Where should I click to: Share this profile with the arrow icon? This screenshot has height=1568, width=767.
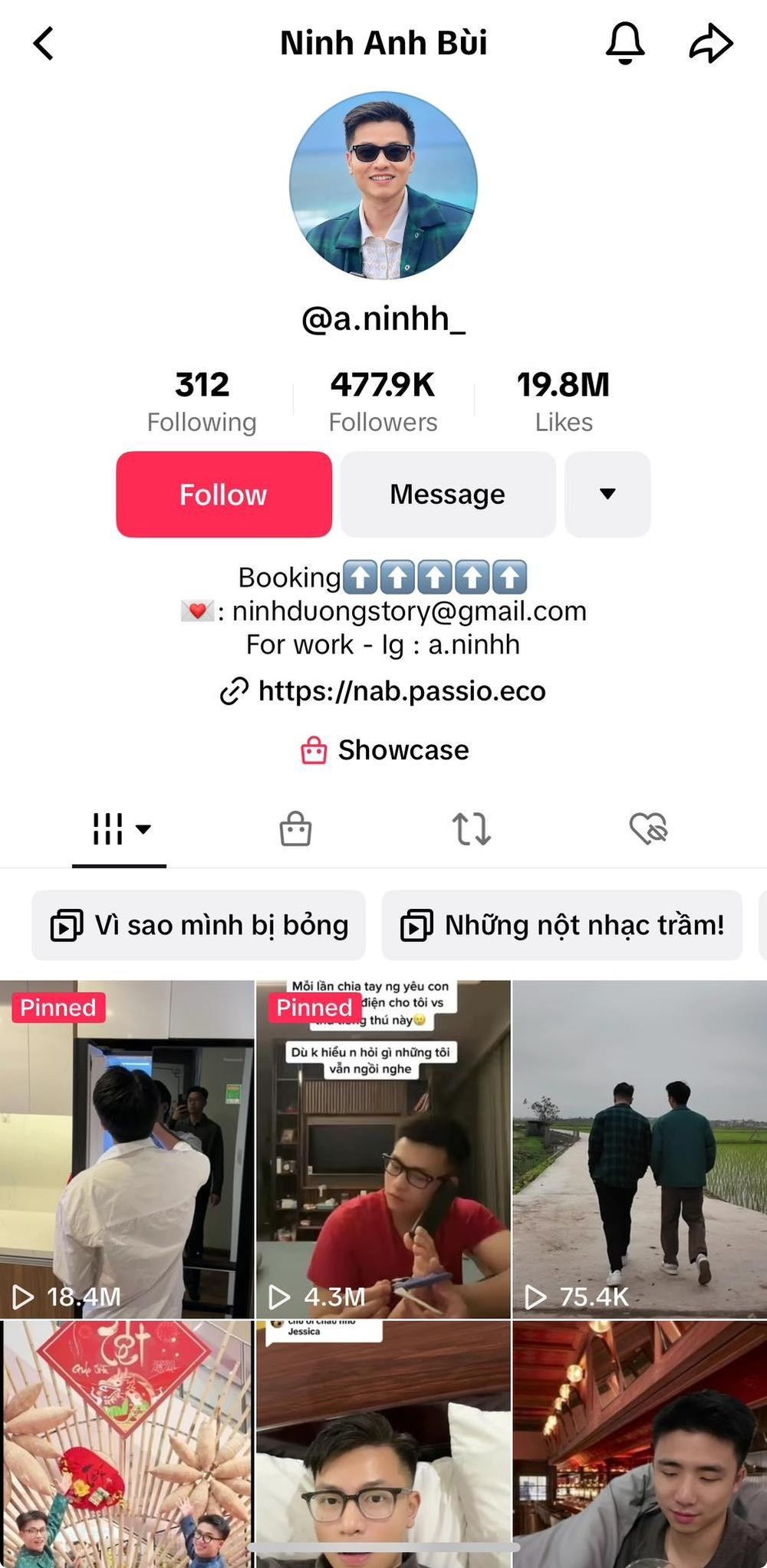(x=711, y=43)
